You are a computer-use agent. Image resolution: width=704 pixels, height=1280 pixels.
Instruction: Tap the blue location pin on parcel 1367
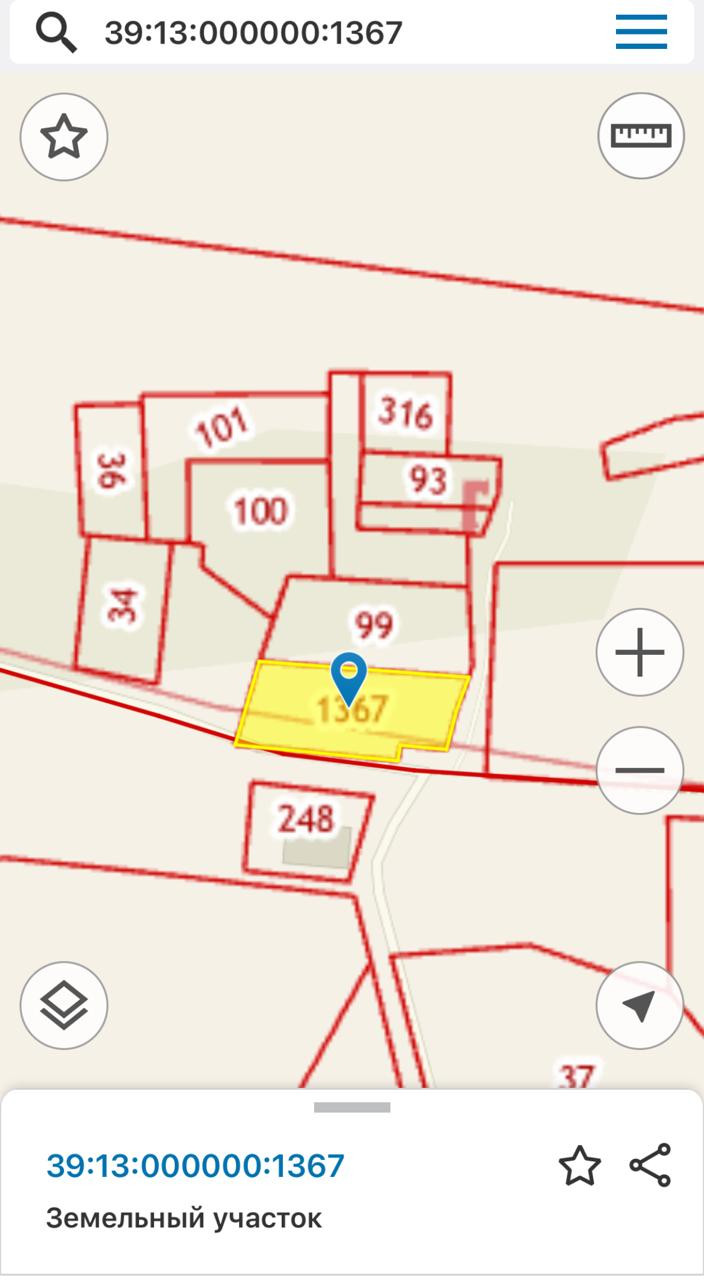tap(348, 677)
